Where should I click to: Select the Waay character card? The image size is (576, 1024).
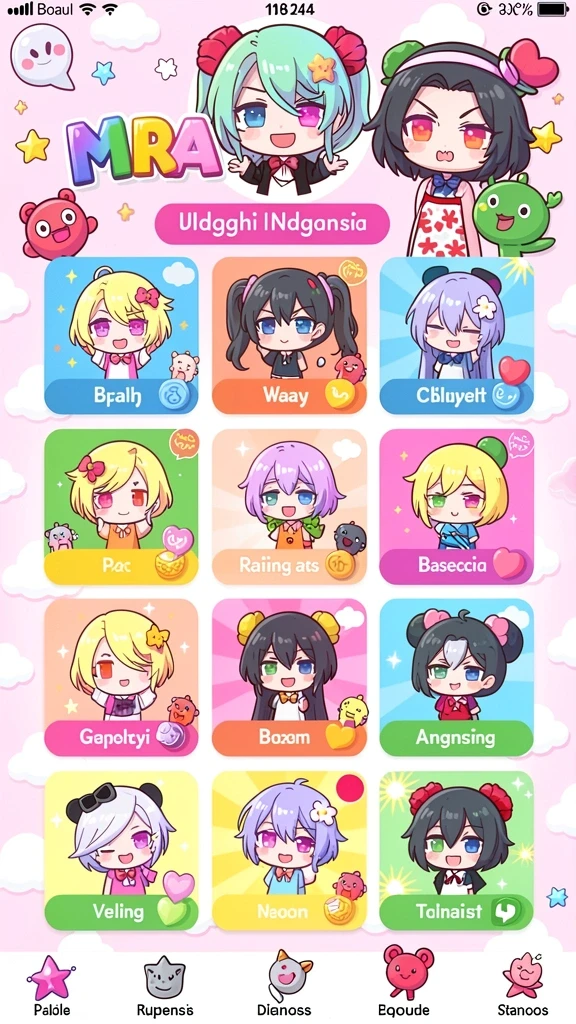(289, 336)
